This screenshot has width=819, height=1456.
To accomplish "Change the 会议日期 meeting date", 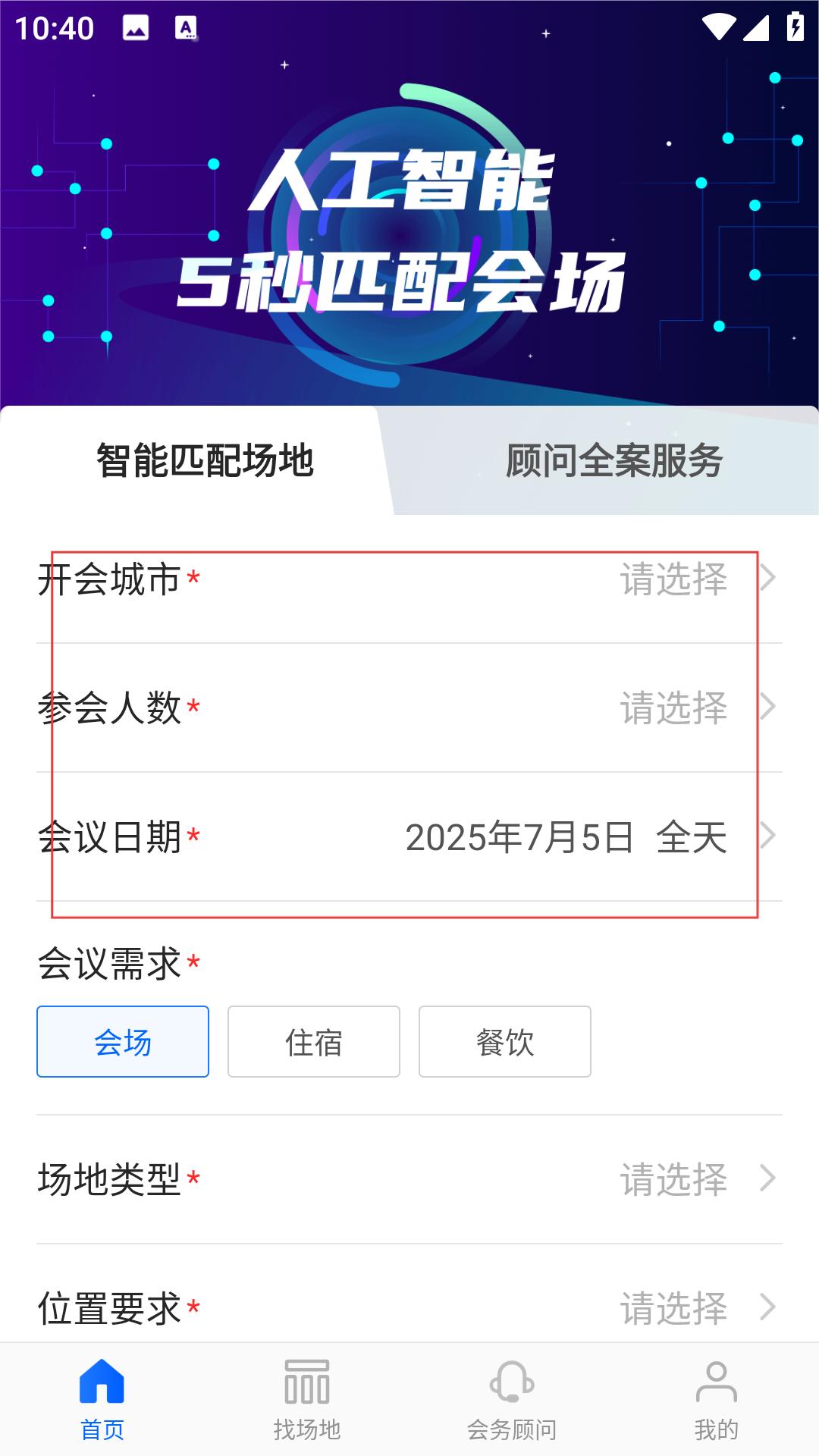I will pos(409,837).
